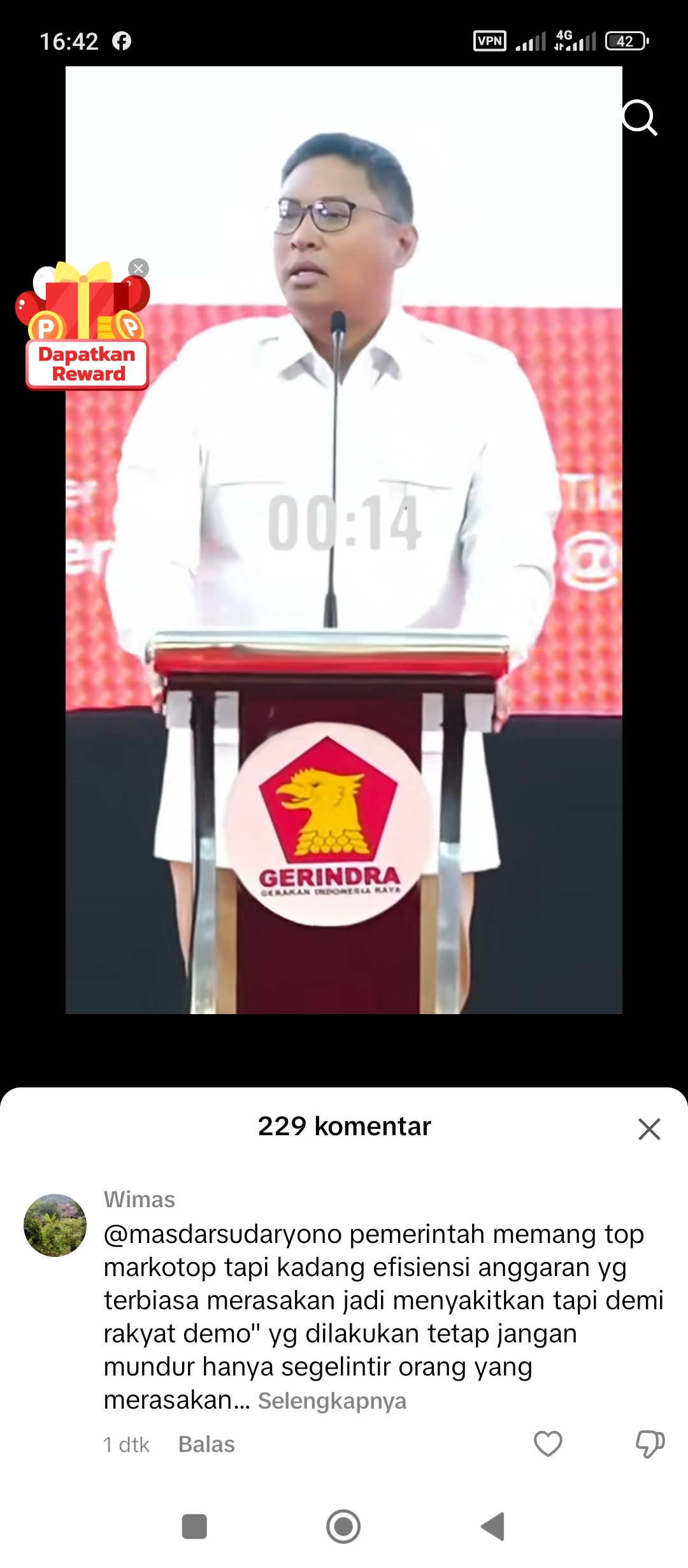The image size is (688, 1568).
Task: Close the 229 komentar panel
Action: click(x=649, y=1129)
